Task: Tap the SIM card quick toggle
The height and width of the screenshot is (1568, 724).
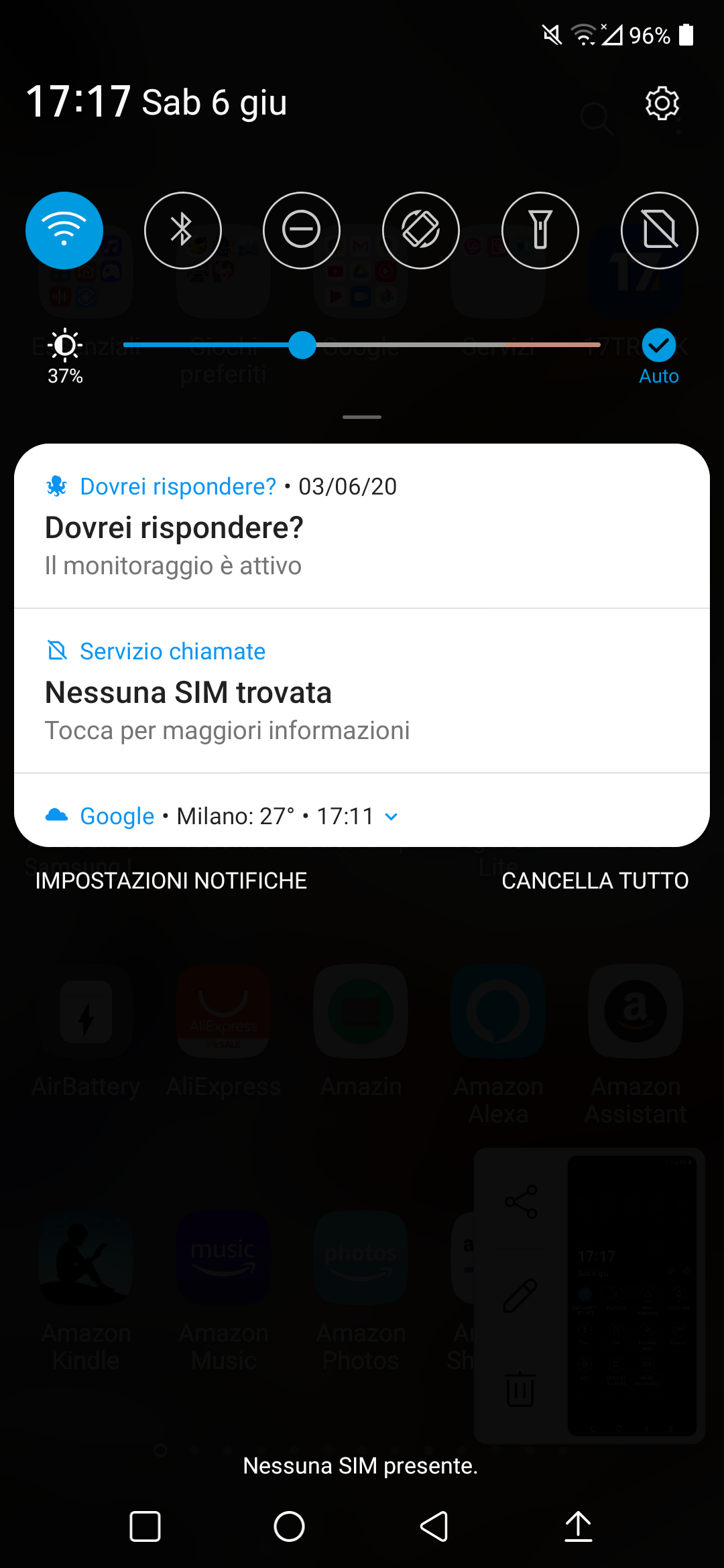Action: point(660,231)
